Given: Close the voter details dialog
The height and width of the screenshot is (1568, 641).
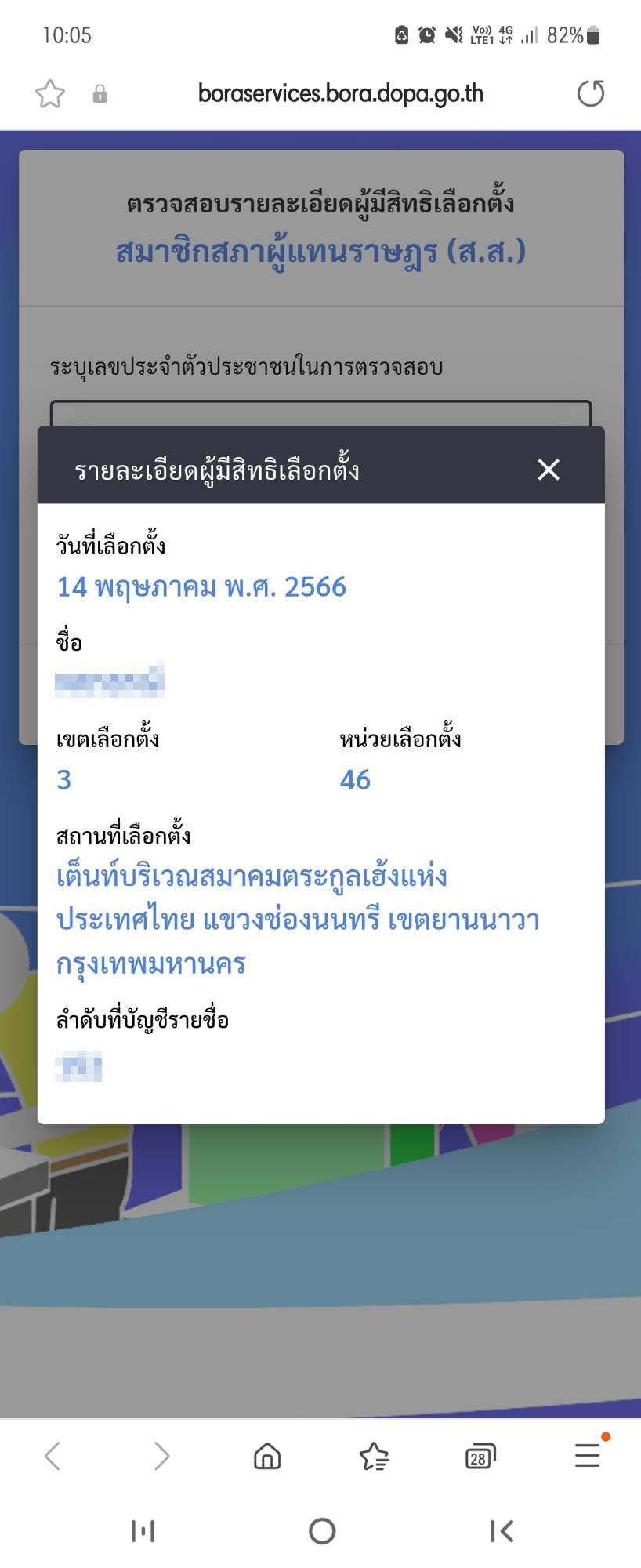Looking at the screenshot, I should 549,470.
